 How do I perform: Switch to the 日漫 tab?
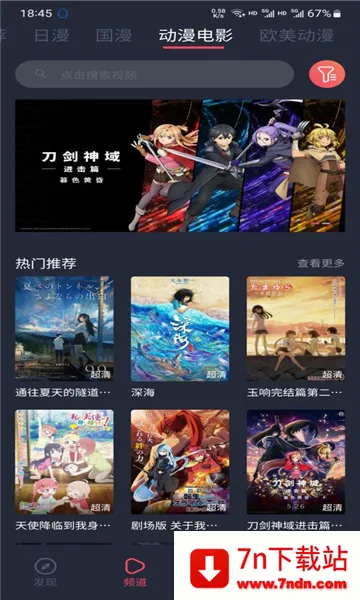pyautogui.click(x=52, y=36)
